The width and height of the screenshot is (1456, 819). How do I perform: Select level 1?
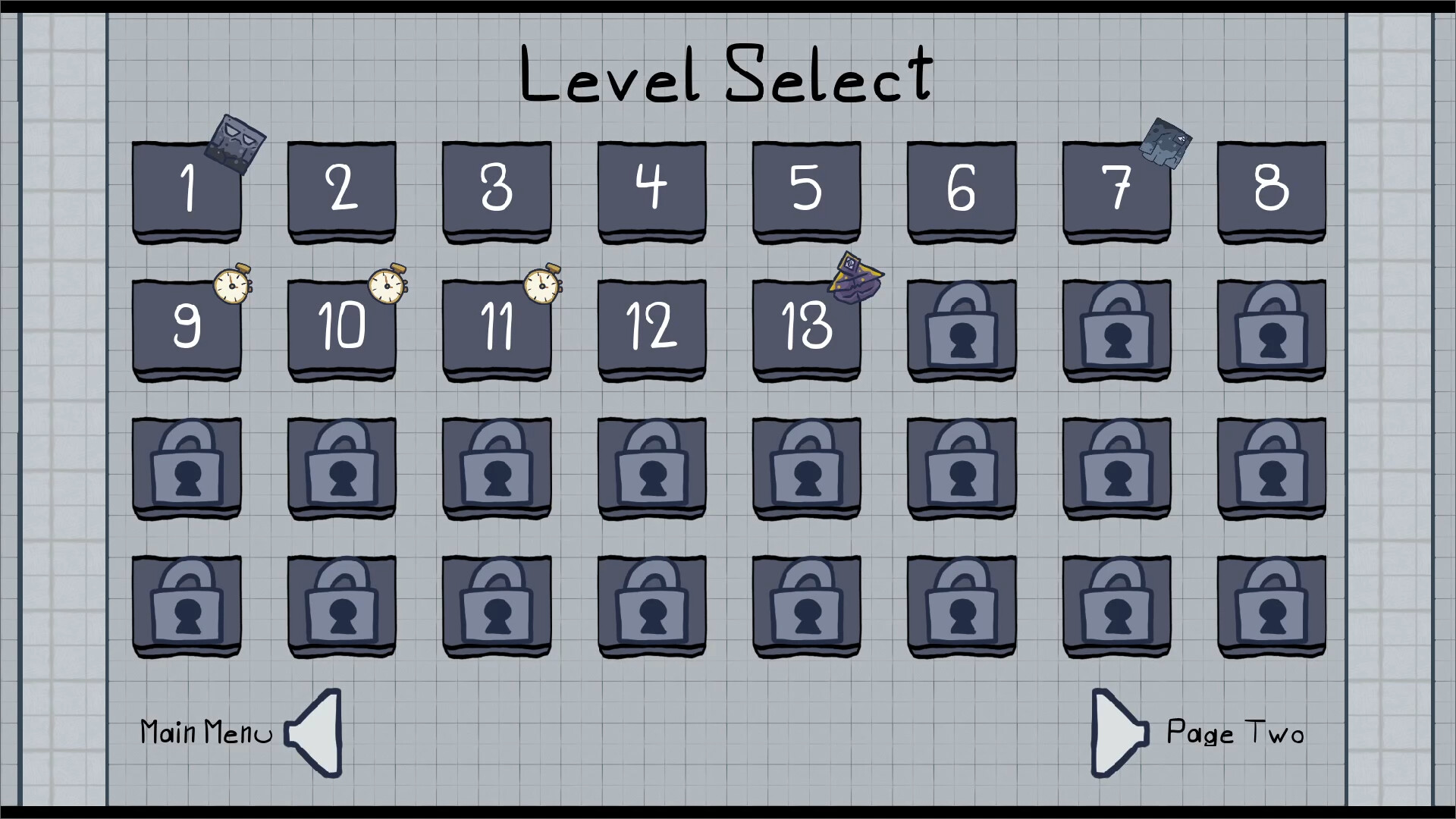pos(187,190)
